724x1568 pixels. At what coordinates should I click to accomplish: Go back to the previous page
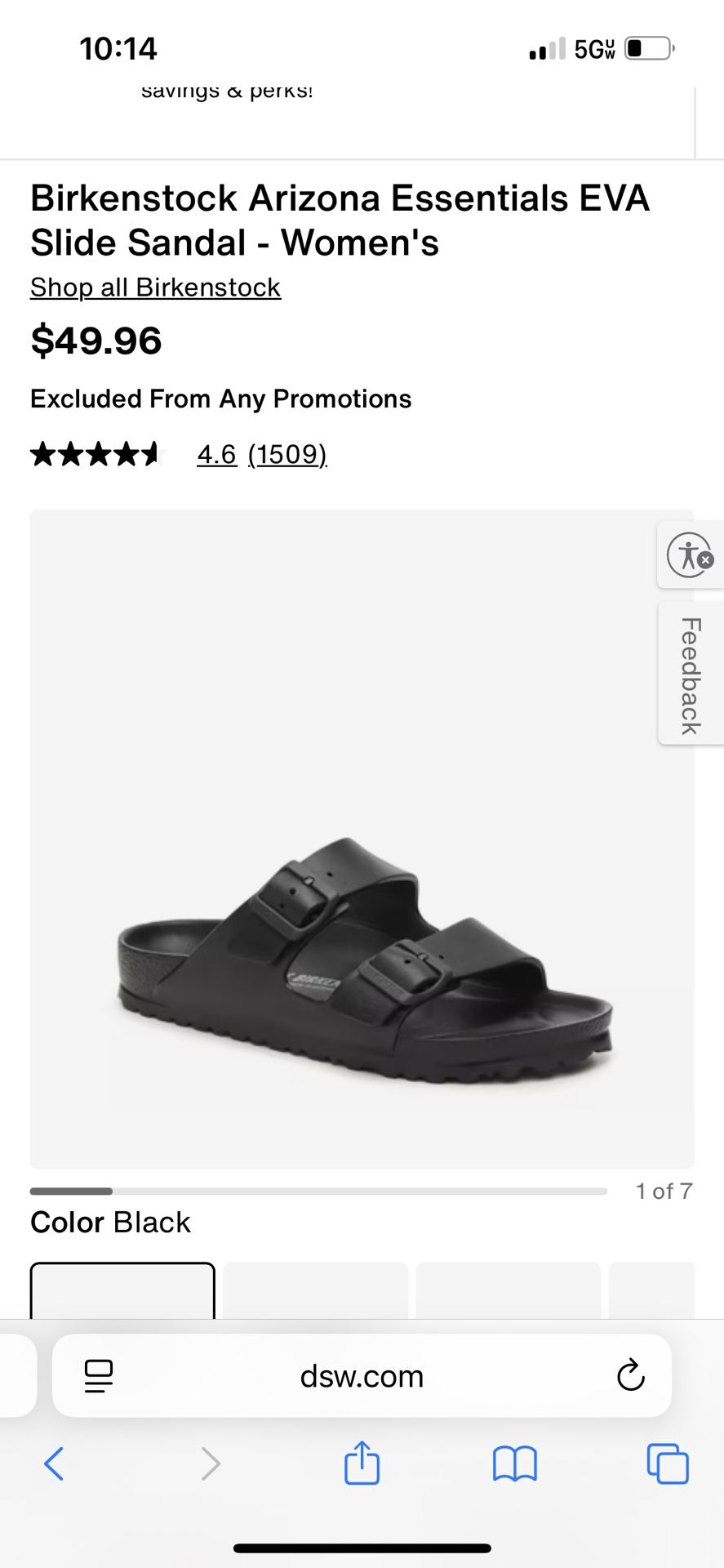(54, 1463)
